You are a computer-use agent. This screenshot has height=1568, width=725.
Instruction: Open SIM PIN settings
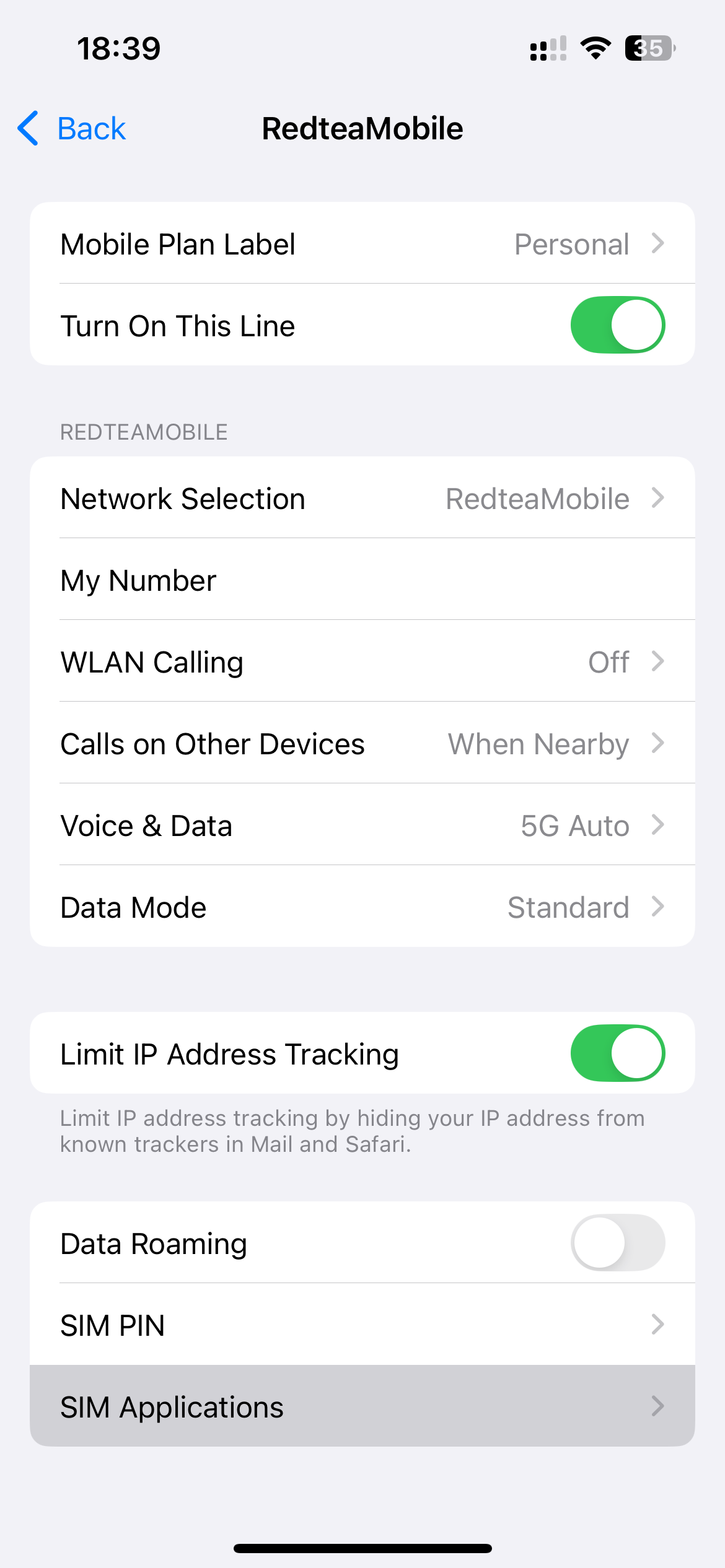pos(362,1325)
